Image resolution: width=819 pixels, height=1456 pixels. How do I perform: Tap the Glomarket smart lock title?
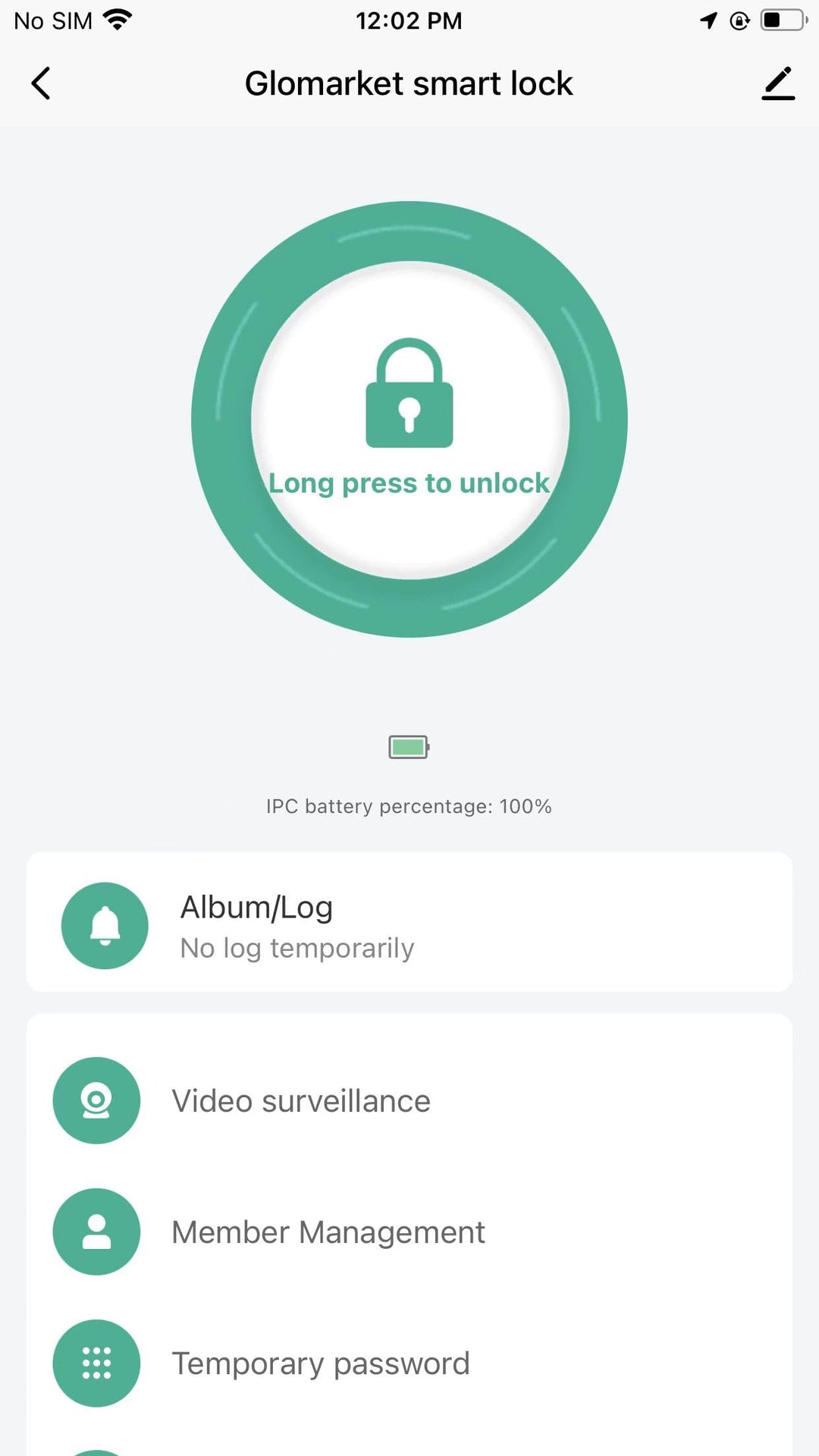[409, 83]
